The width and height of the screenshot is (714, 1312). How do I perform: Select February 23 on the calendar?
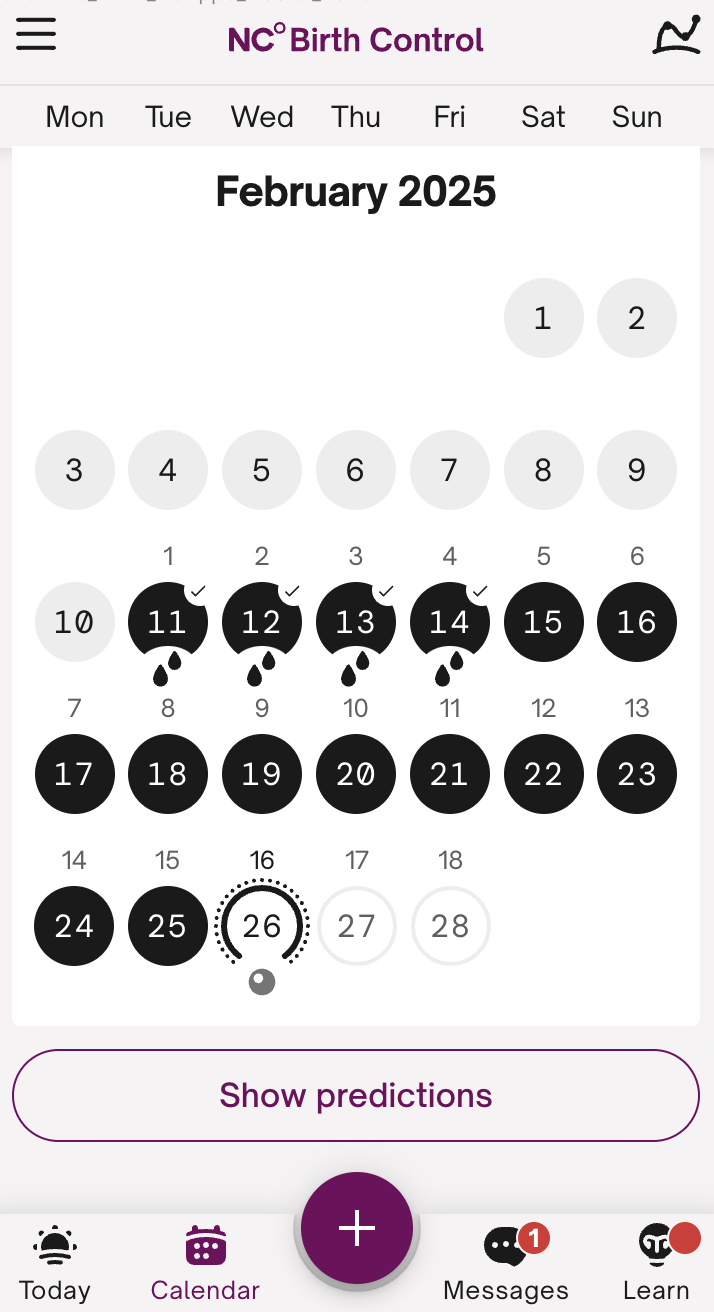pos(637,774)
